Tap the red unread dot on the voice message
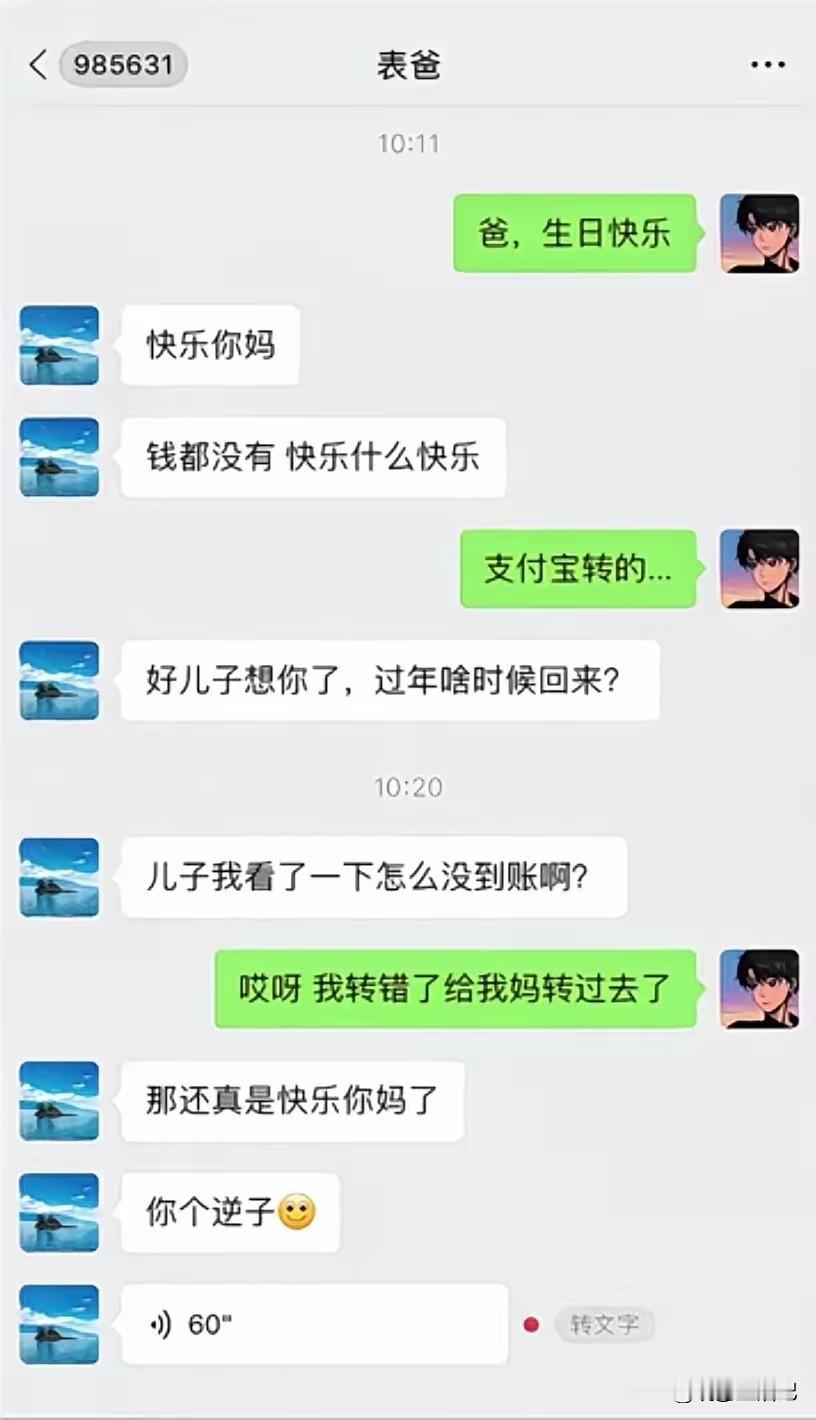816x1420 pixels. point(530,1322)
